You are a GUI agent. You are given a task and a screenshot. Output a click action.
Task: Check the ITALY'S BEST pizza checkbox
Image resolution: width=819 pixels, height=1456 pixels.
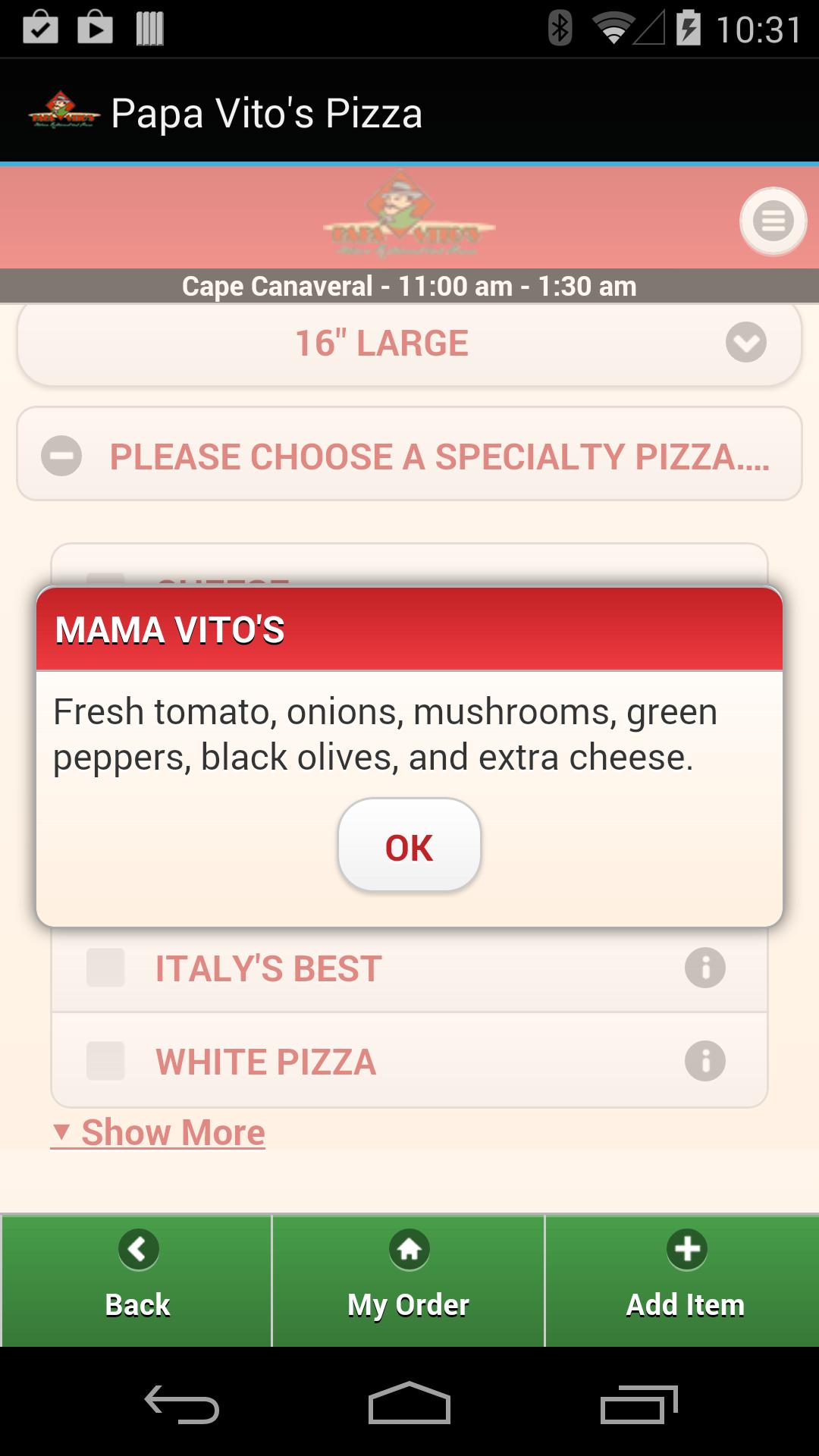105,967
